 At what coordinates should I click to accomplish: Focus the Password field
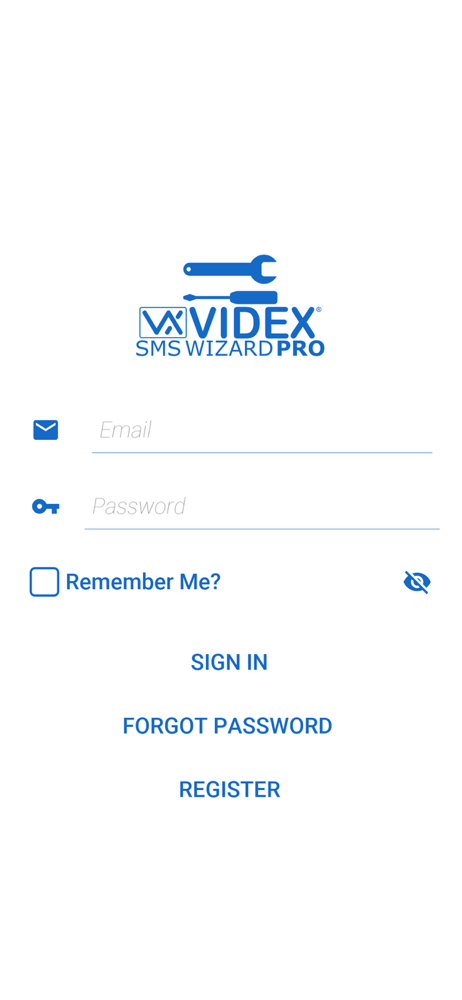tap(262, 507)
